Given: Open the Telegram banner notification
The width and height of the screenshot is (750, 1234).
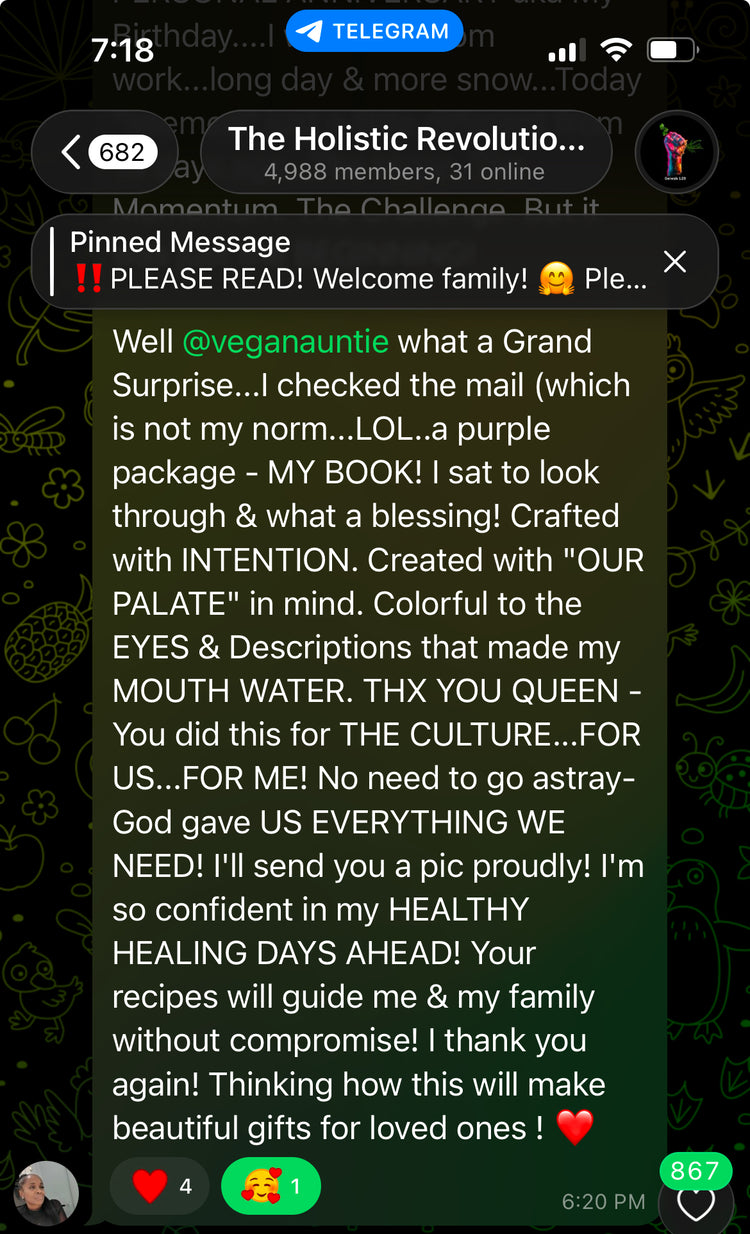Looking at the screenshot, I should tap(374, 31).
